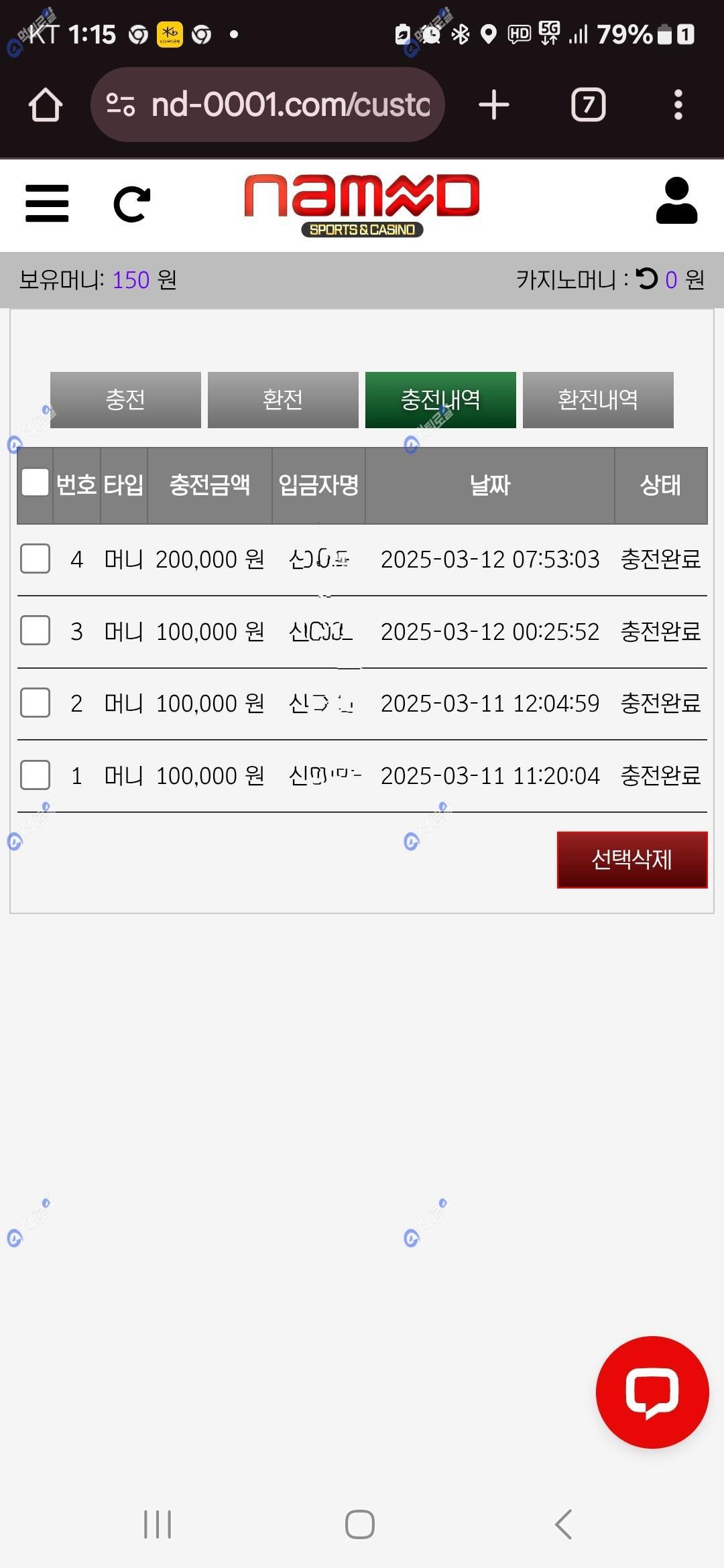
Task: Open the hamburger menu
Action: [x=47, y=203]
